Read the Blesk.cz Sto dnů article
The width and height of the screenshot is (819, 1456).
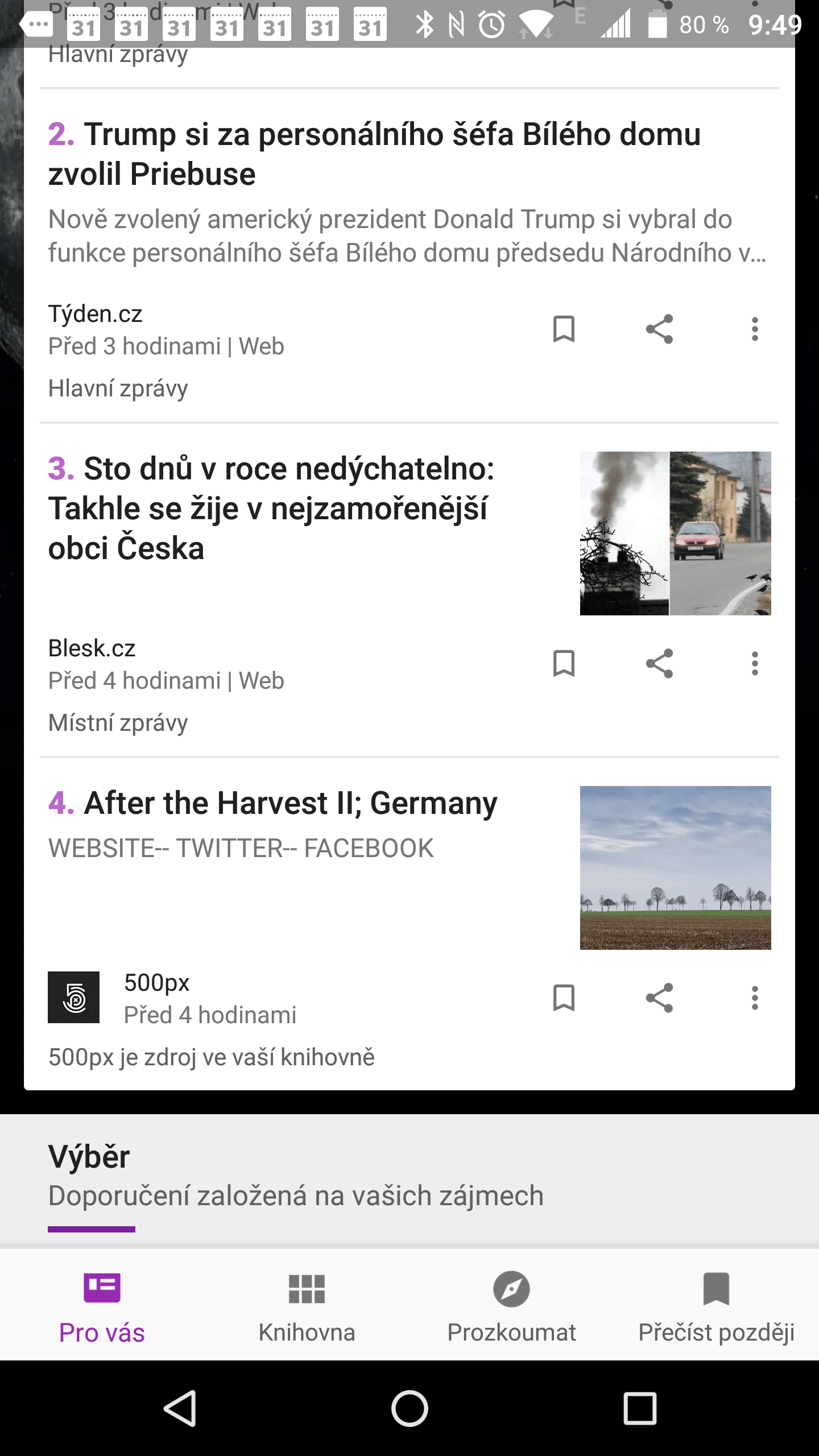[271, 508]
